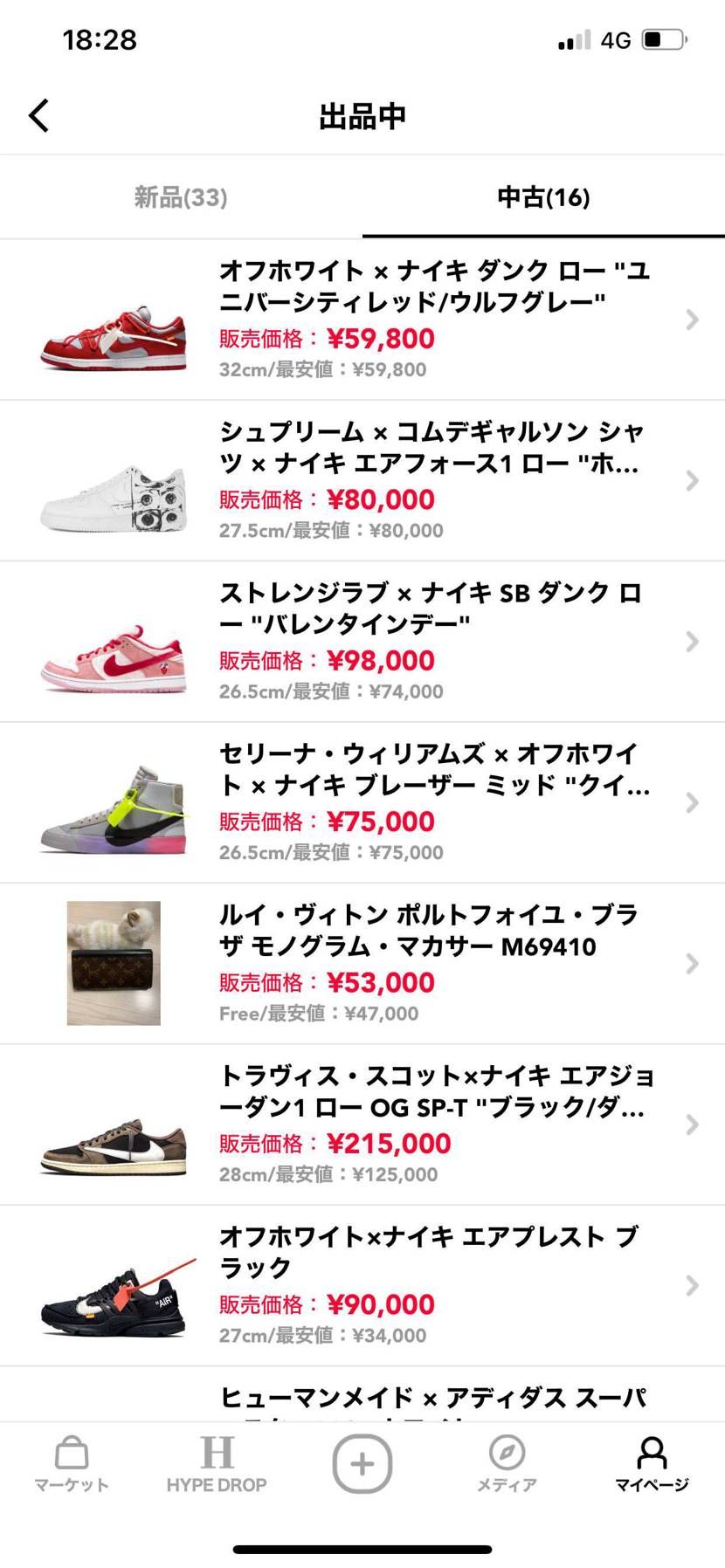This screenshot has height=1568, width=725.
Task: Expand the StrangeLove SB Dunk Valentine's Day item
Action: click(692, 642)
